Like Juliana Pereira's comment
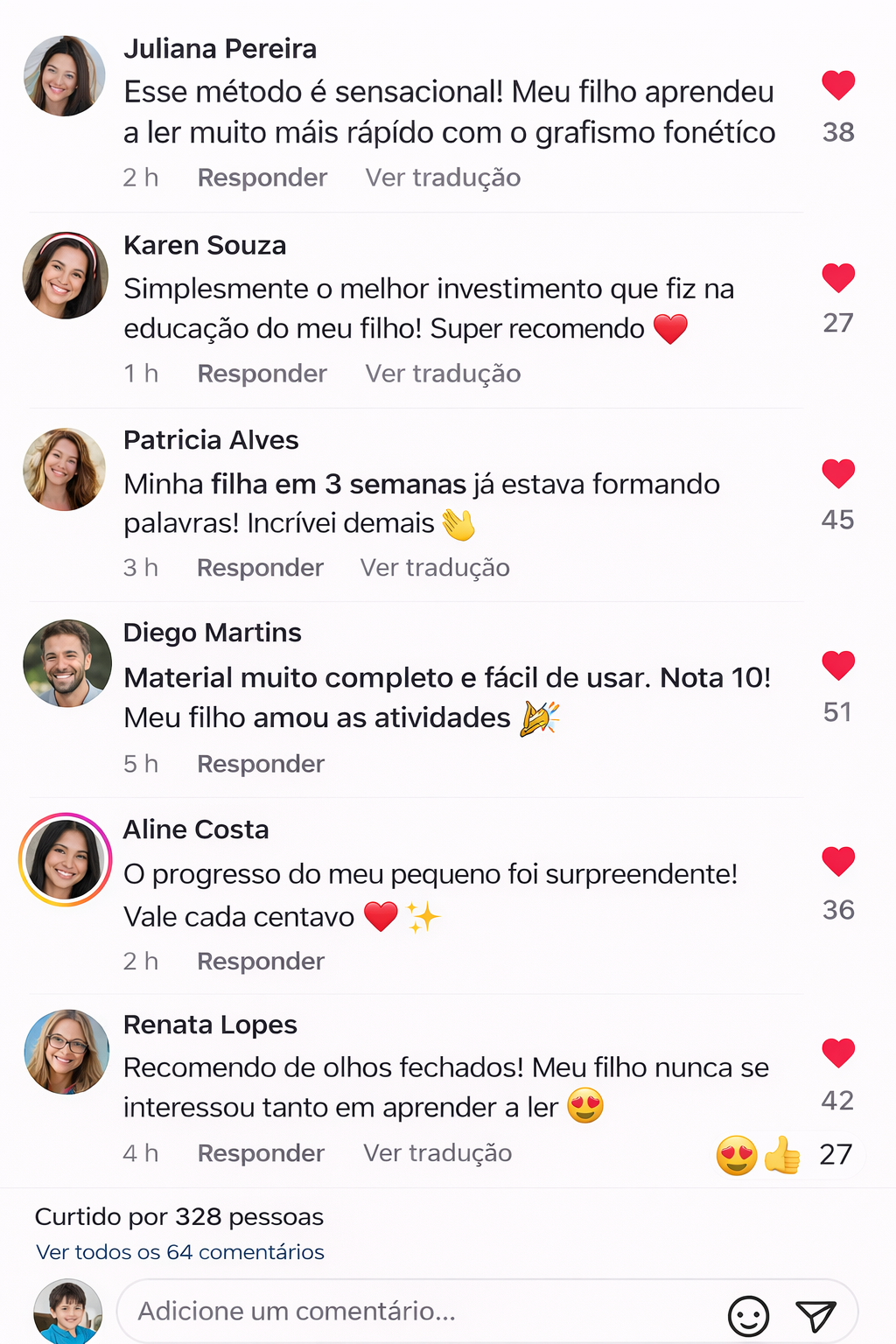Image resolution: width=896 pixels, height=1344 pixels. (x=837, y=85)
